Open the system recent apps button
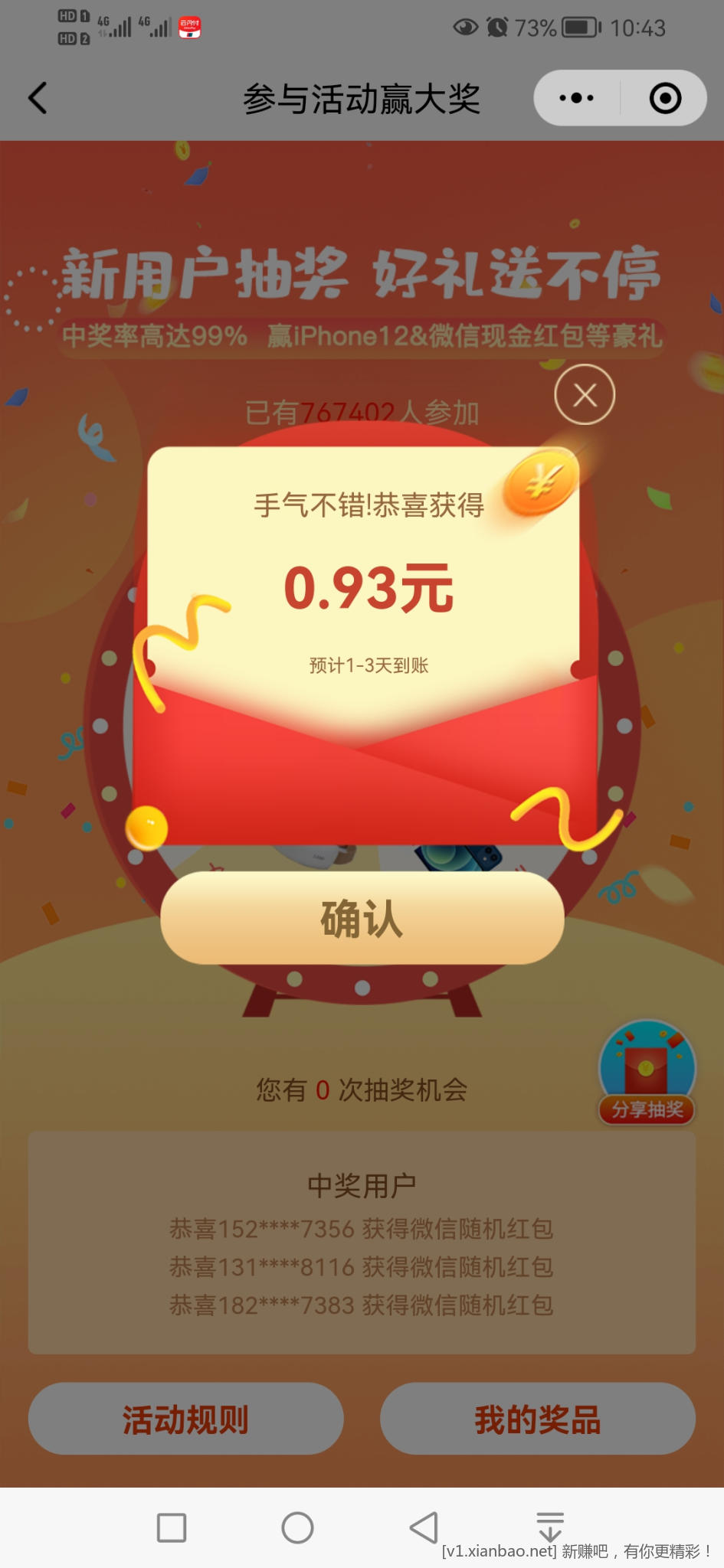 pos(172,1528)
